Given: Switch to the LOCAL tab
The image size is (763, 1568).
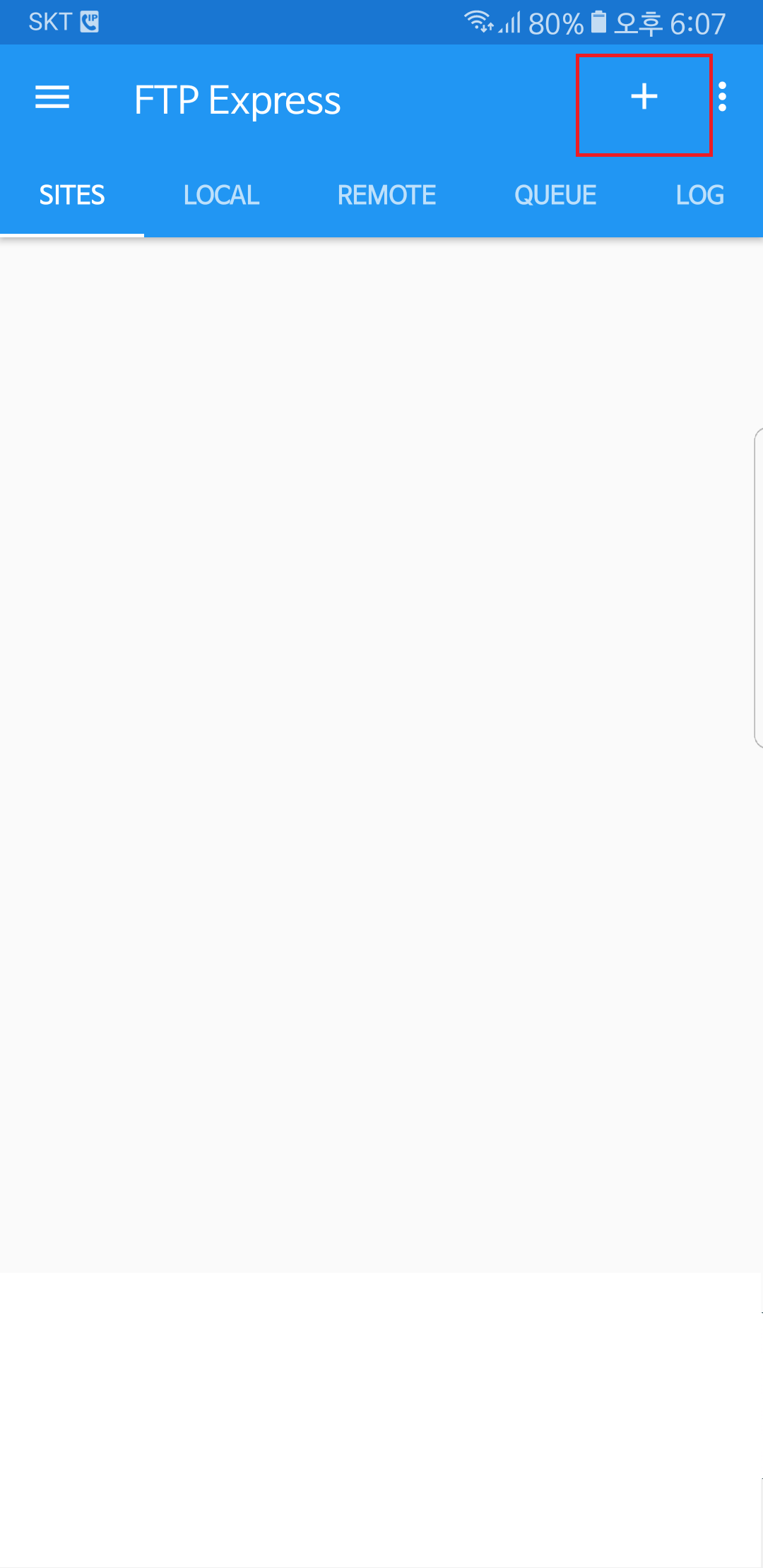Looking at the screenshot, I should point(221,196).
